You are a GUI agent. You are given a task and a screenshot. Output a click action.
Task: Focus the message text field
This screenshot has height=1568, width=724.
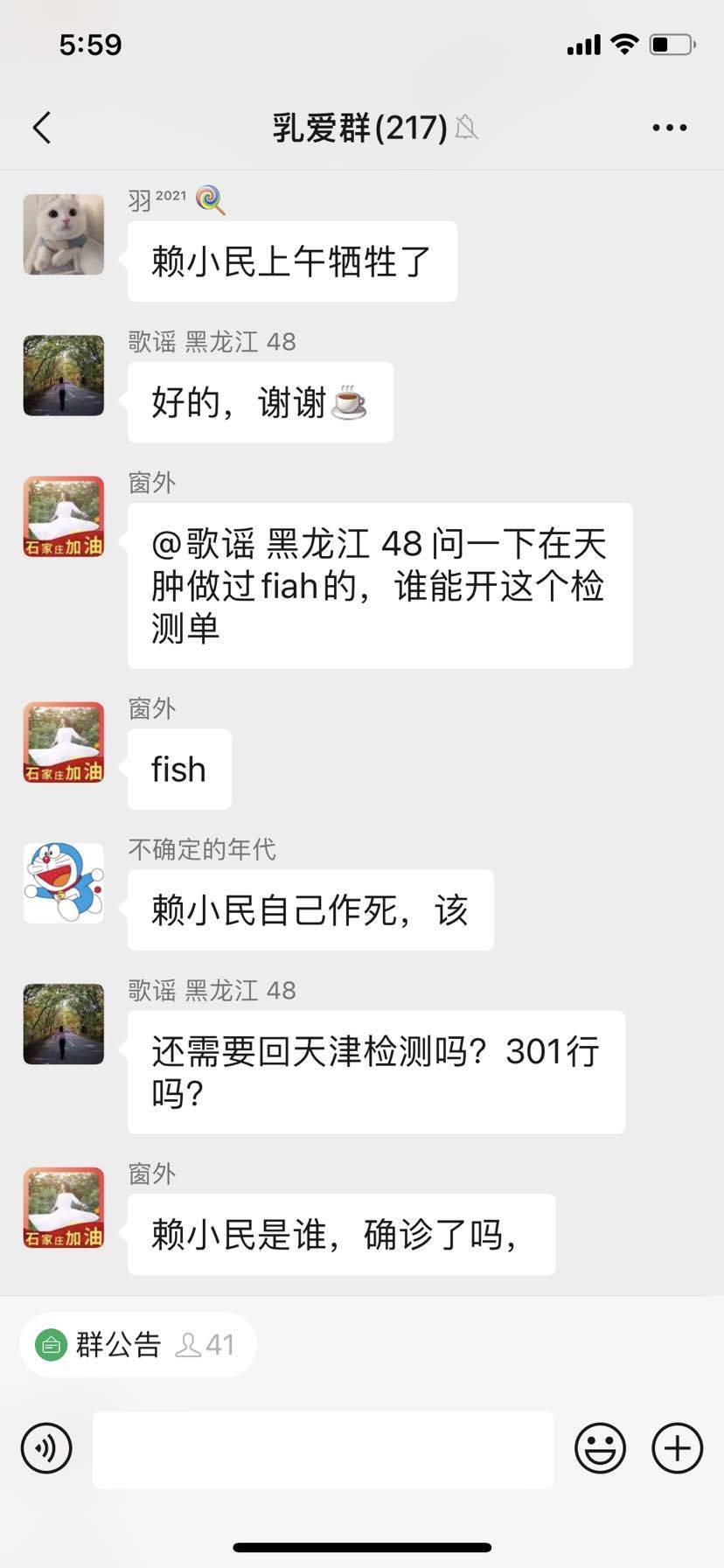[x=323, y=1449]
